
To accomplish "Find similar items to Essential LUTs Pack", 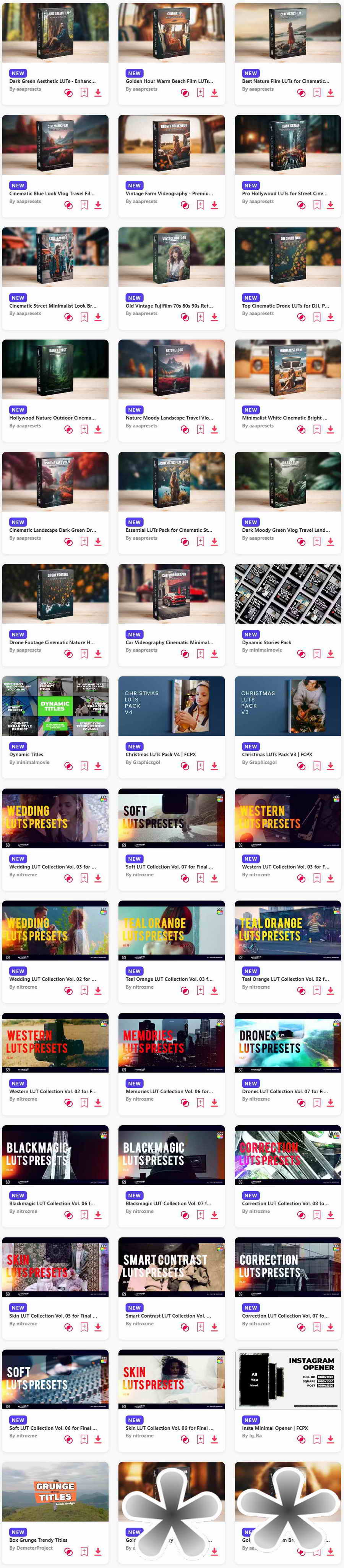I will coord(185,542).
